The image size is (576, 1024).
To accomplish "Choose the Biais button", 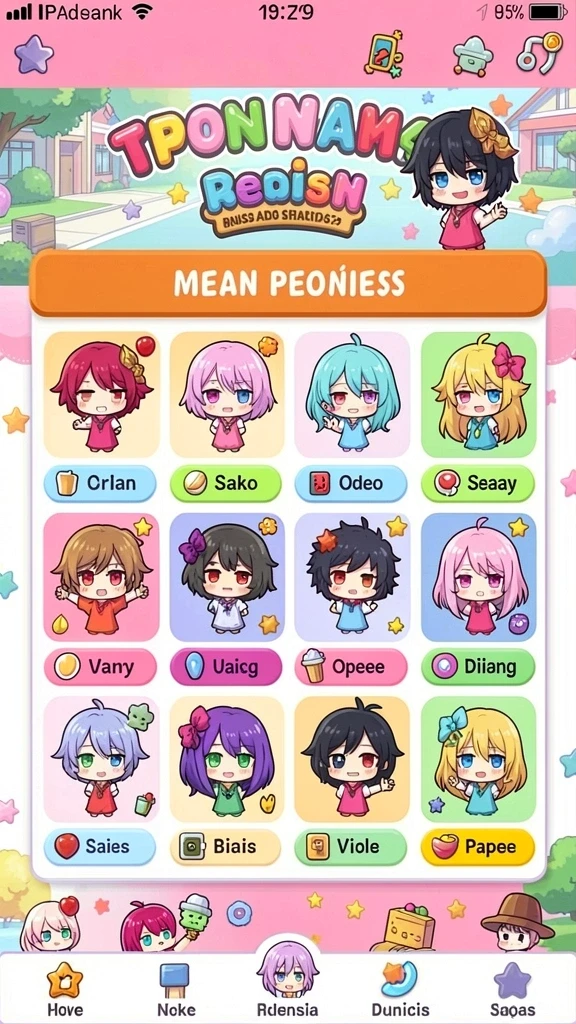I will click(226, 847).
